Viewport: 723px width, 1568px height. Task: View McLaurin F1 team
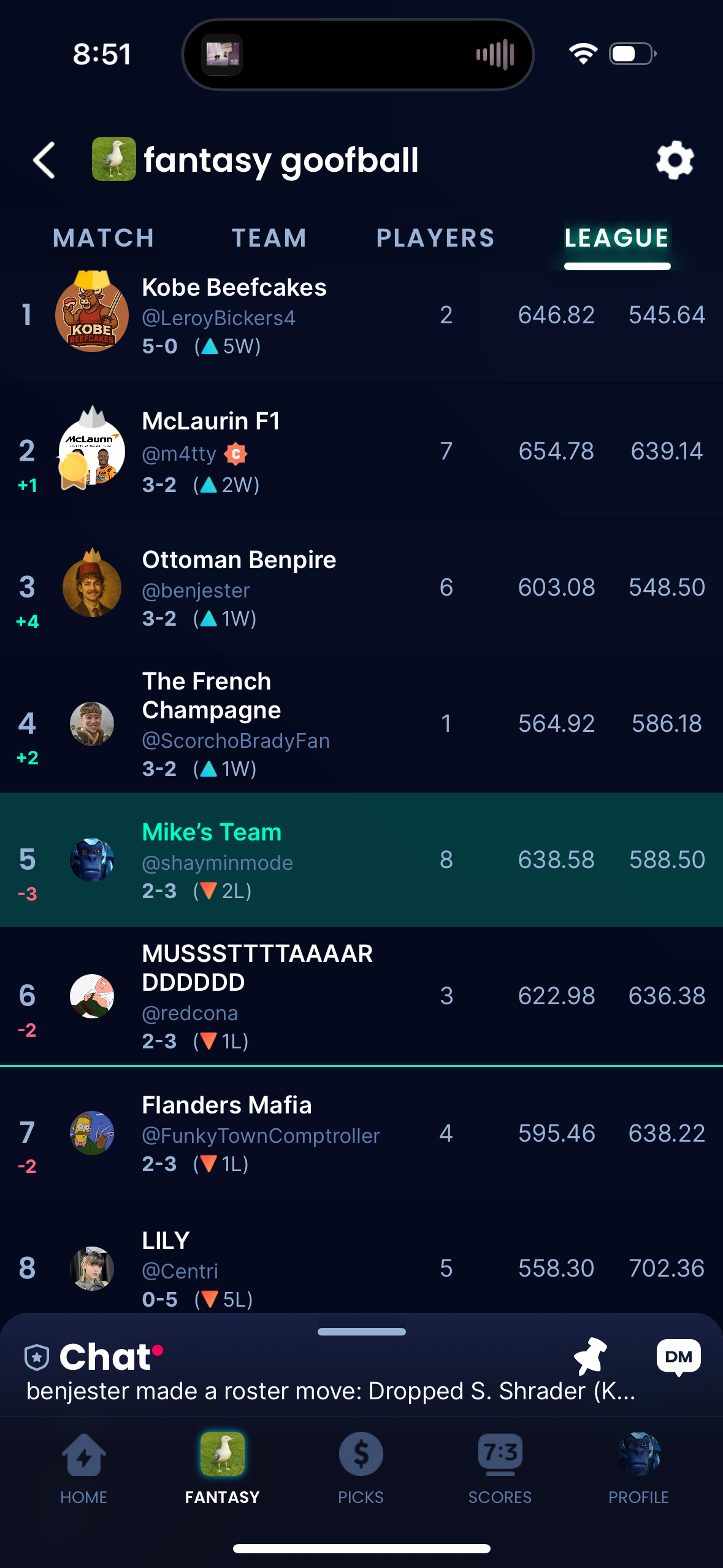tap(211, 452)
